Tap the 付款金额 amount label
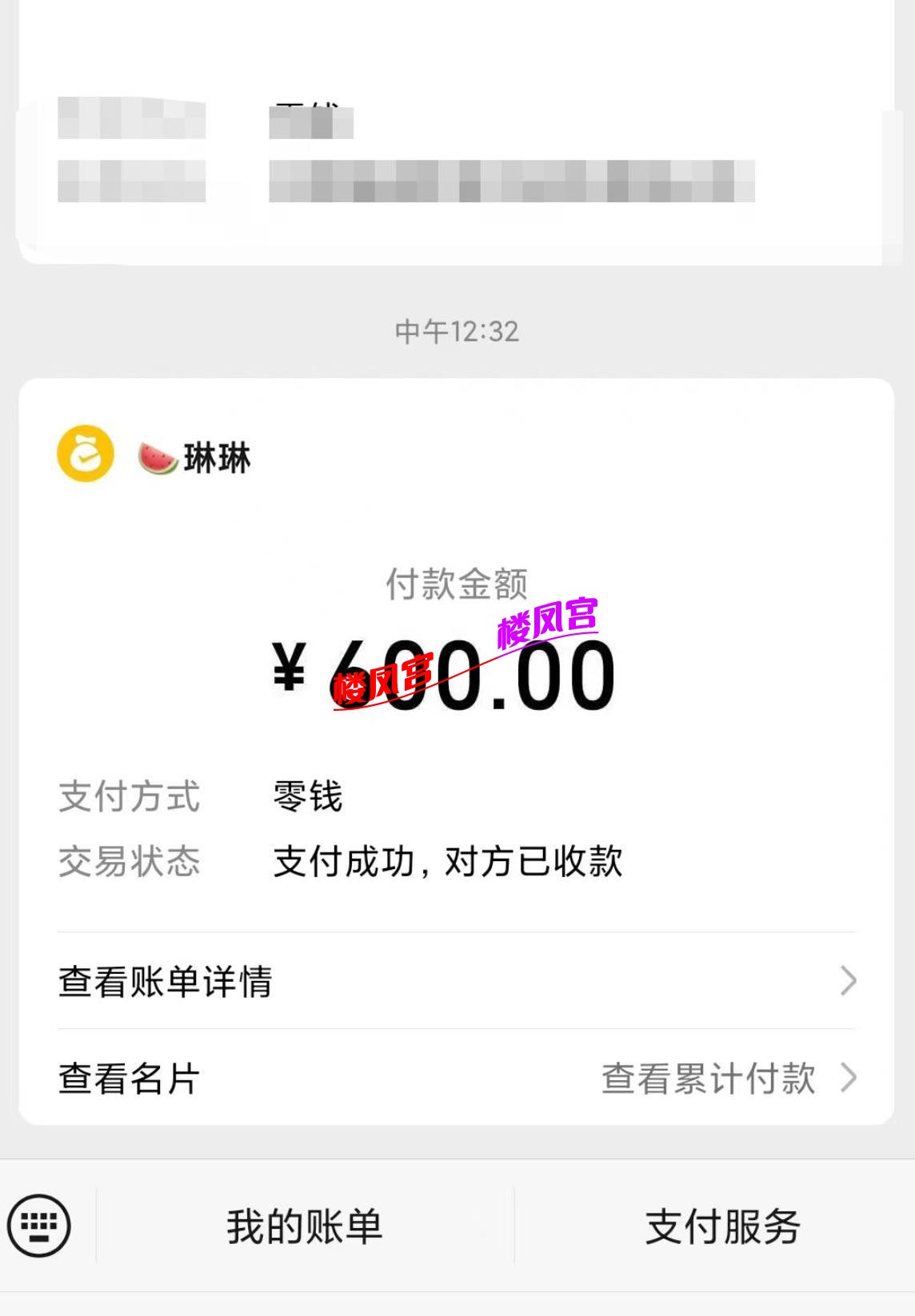 pyautogui.click(x=457, y=583)
